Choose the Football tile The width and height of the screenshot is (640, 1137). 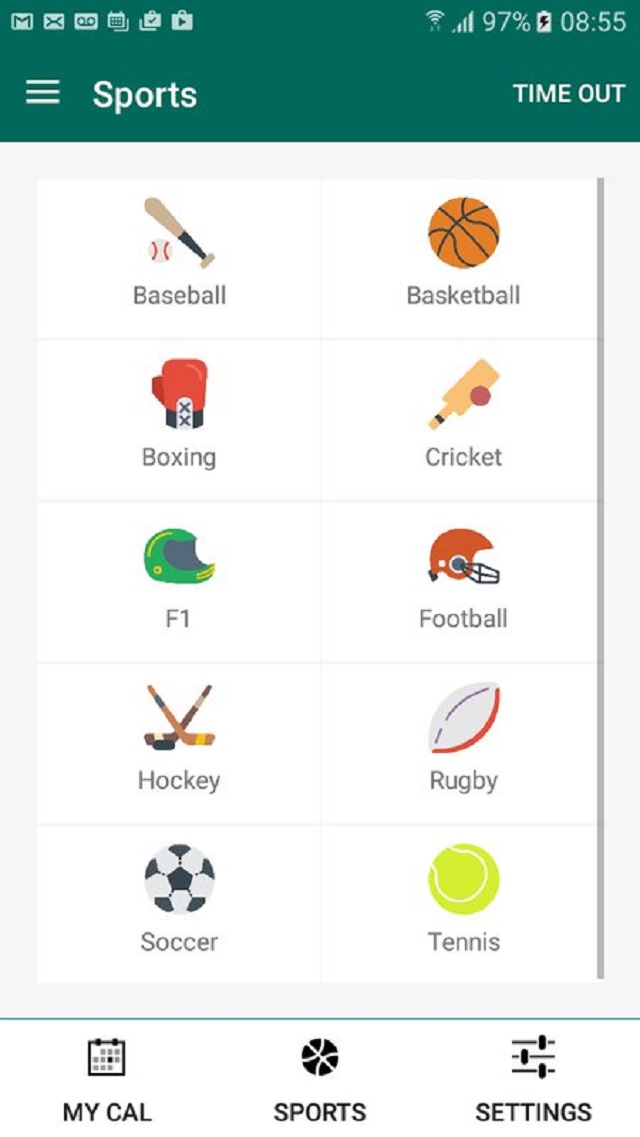pyautogui.click(x=463, y=582)
